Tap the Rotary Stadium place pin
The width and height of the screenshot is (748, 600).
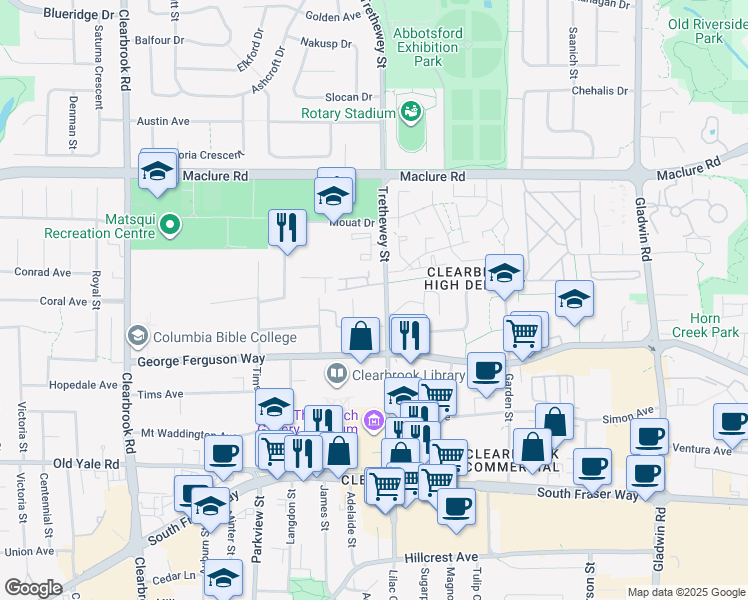tap(411, 113)
